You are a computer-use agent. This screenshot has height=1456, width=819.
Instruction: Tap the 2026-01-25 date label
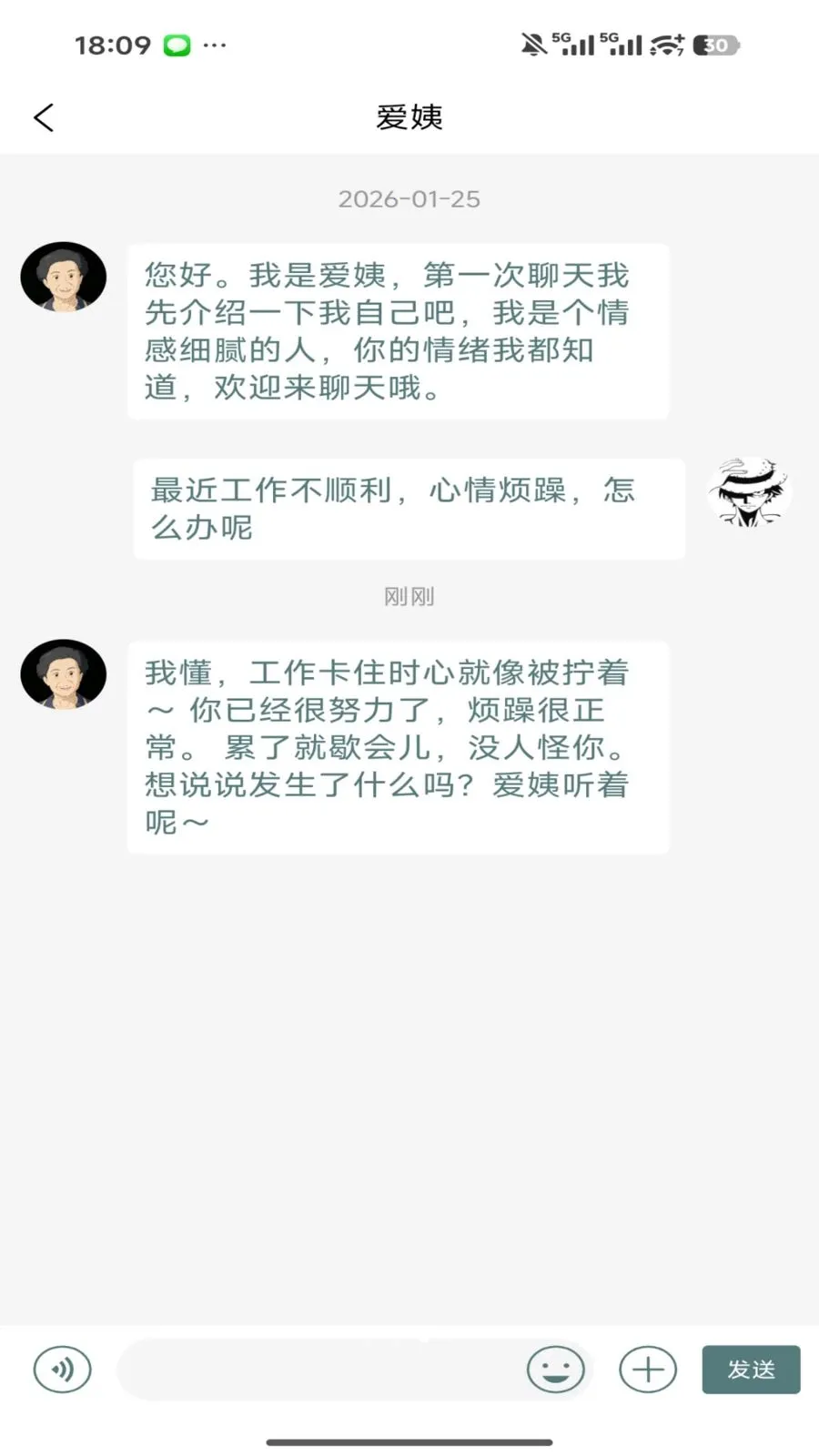click(x=409, y=199)
